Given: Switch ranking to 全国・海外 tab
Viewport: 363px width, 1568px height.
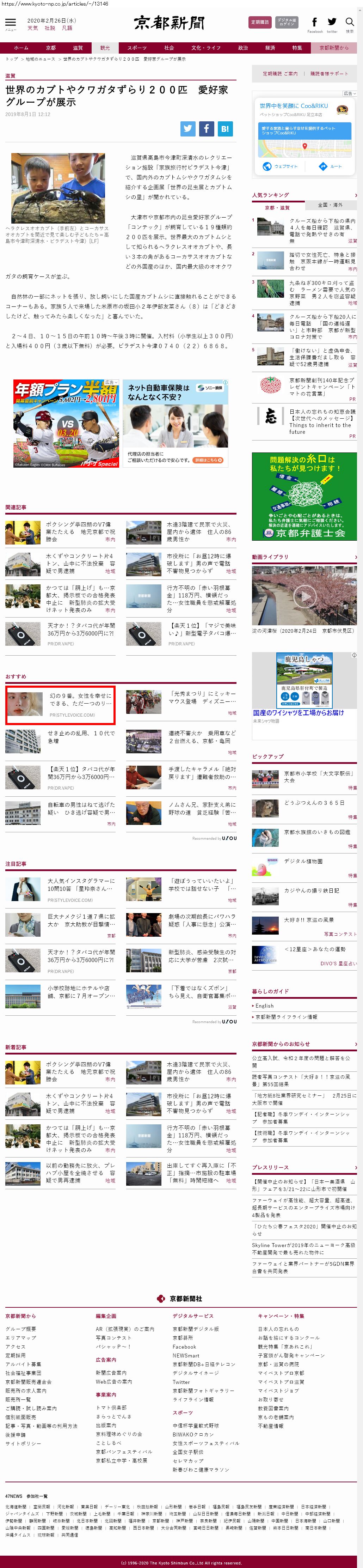Looking at the screenshot, I should pos(330,205).
